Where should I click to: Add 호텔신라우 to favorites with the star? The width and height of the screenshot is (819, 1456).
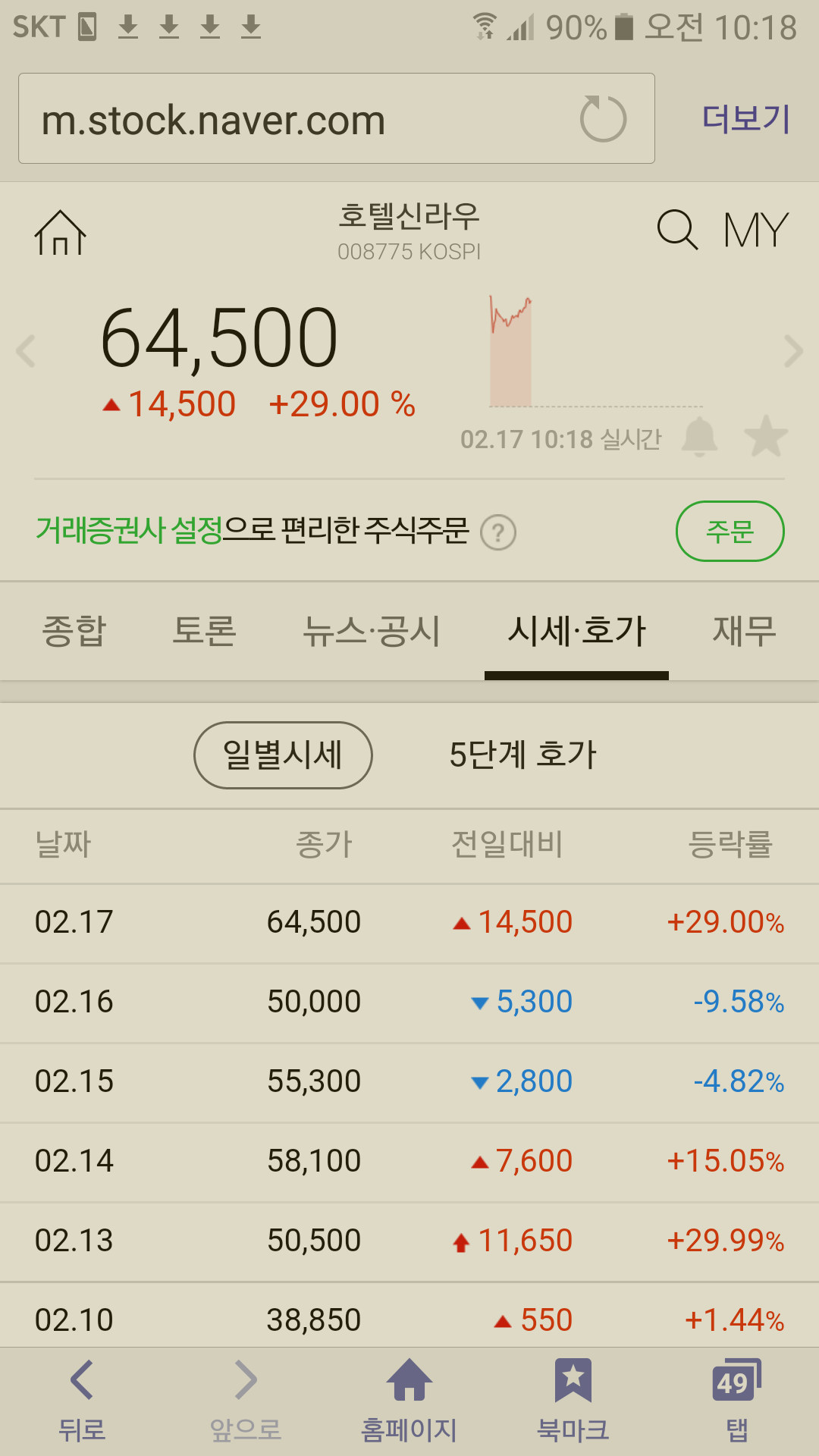pyautogui.click(x=766, y=436)
